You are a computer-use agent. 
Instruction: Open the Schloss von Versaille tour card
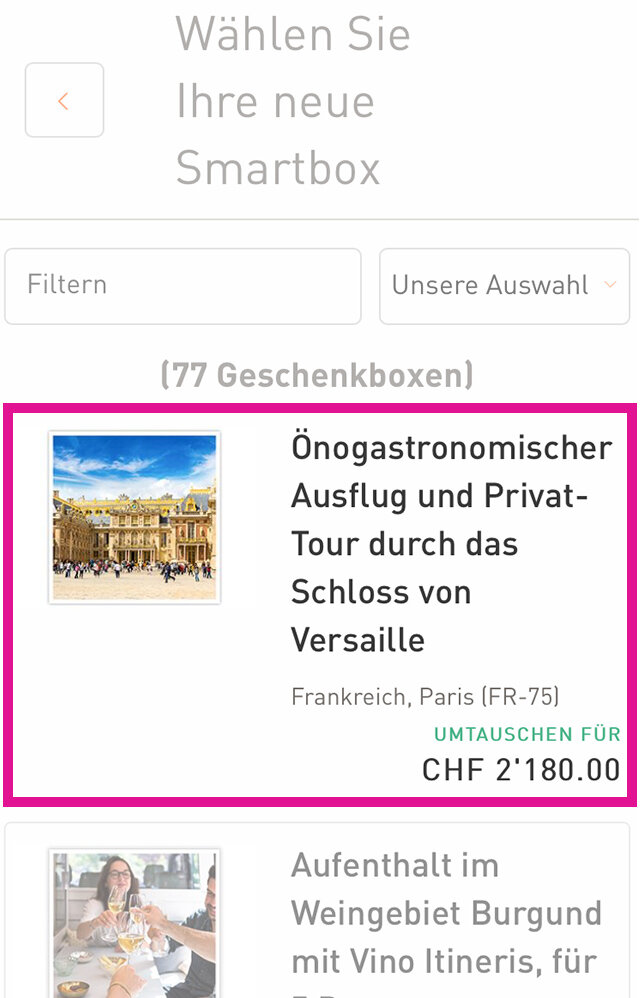pyautogui.click(x=320, y=603)
